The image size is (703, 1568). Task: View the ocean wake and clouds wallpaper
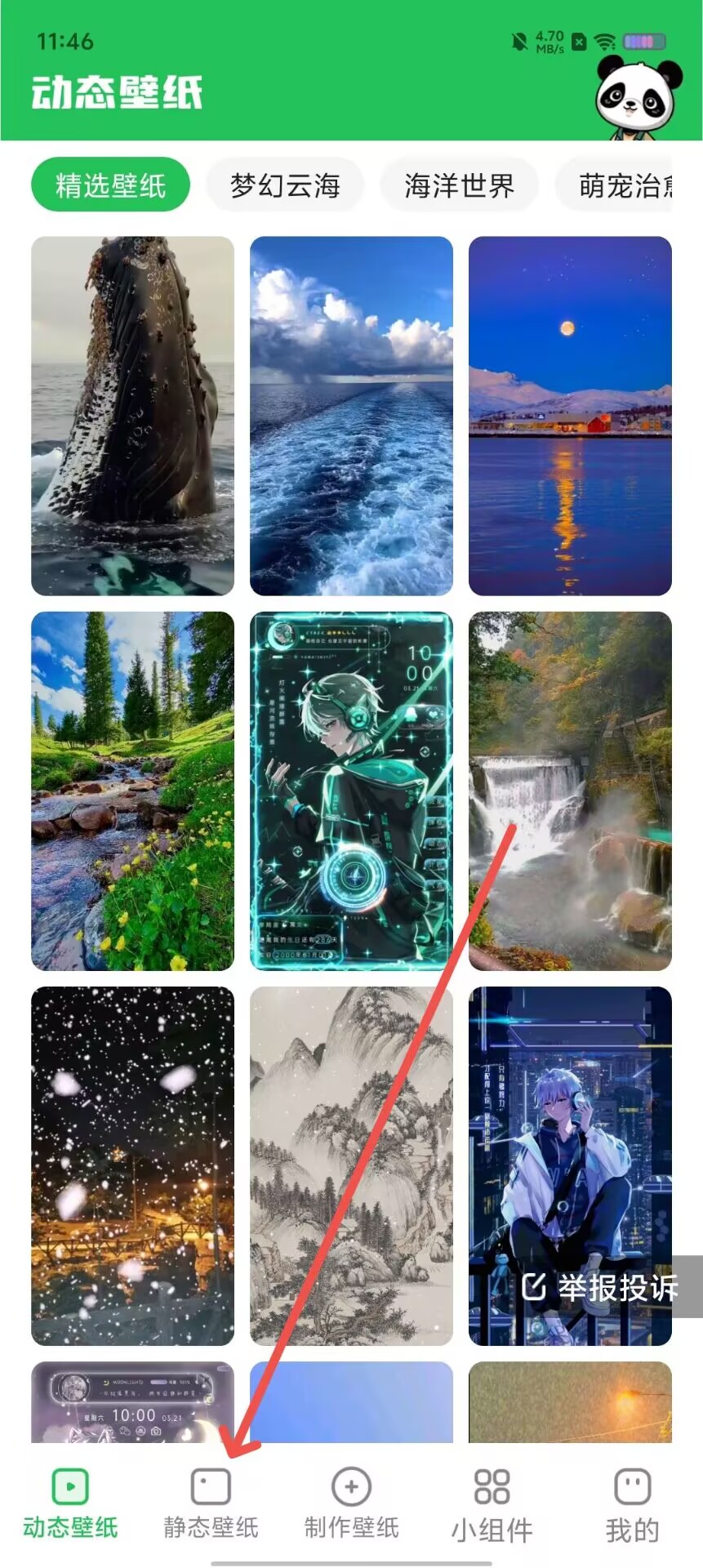click(x=351, y=416)
